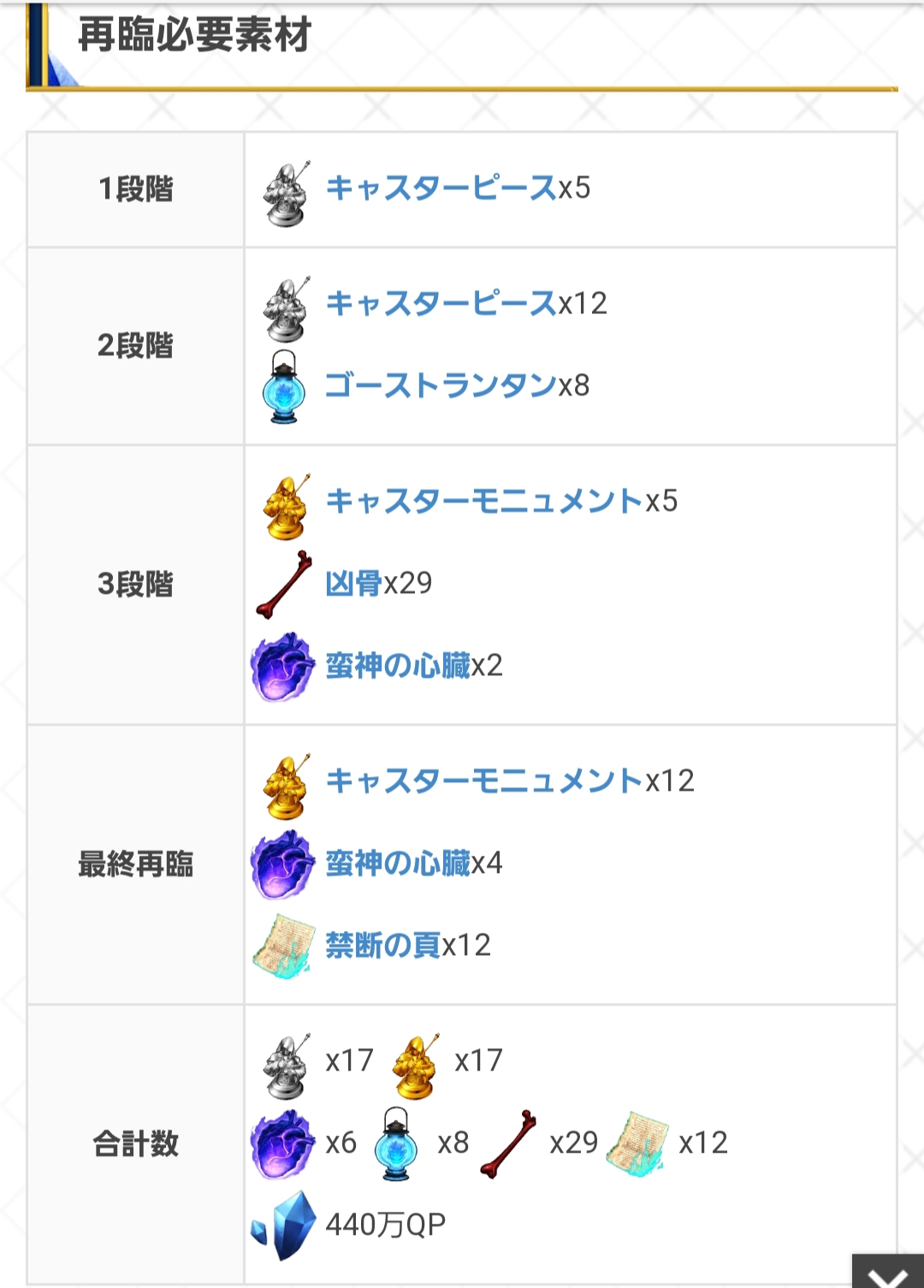
Task: Tap the down-chevron button at bottom corner
Action: [x=890, y=1274]
